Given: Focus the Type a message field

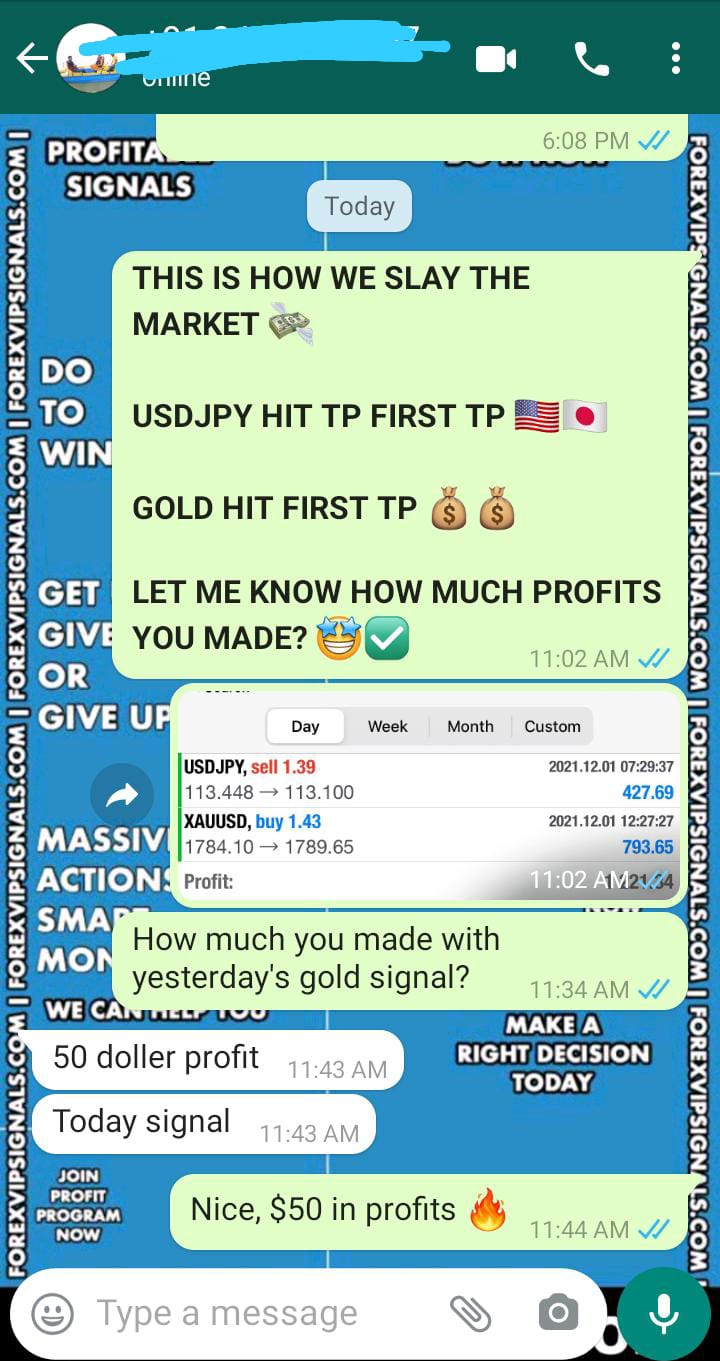Looking at the screenshot, I should coord(260,1313).
